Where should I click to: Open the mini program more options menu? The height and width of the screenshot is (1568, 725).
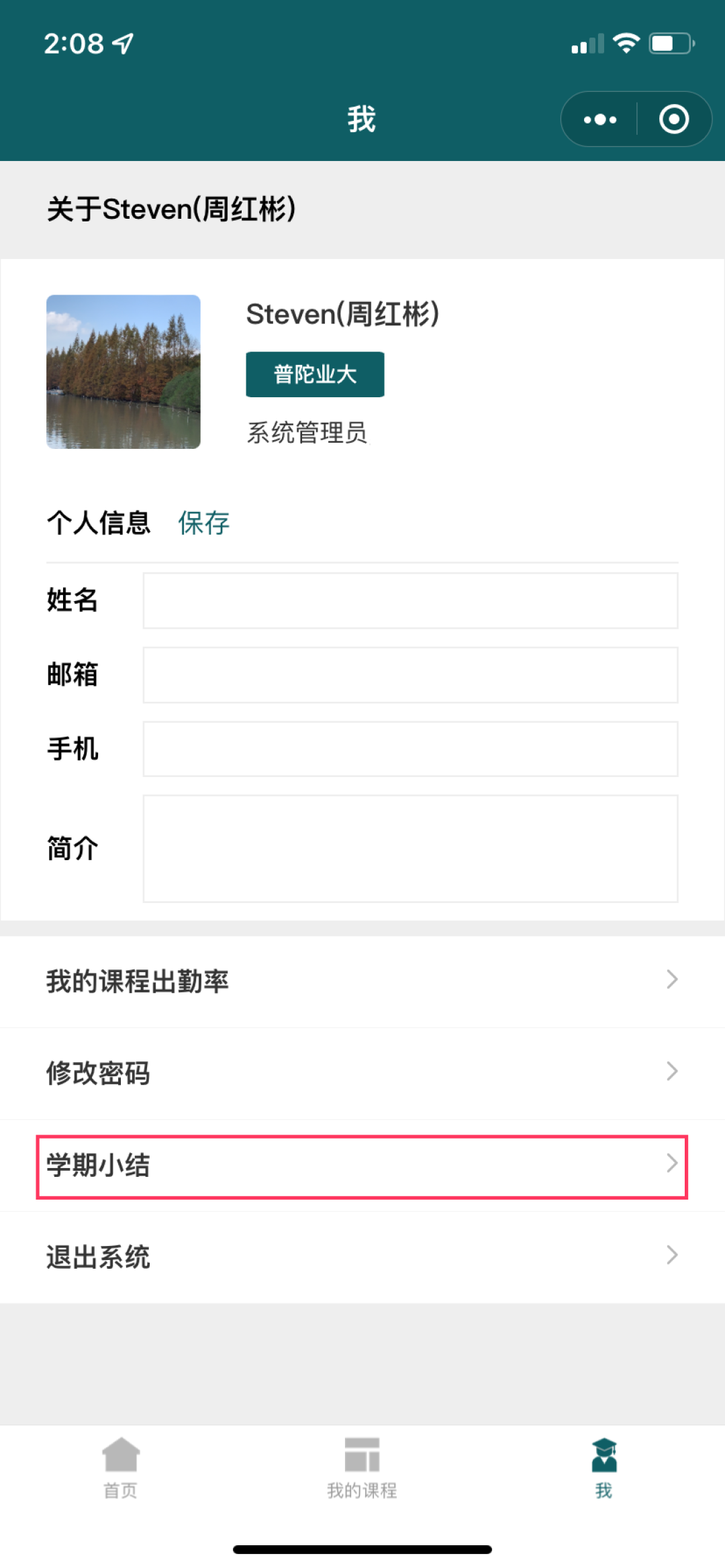[x=599, y=119]
